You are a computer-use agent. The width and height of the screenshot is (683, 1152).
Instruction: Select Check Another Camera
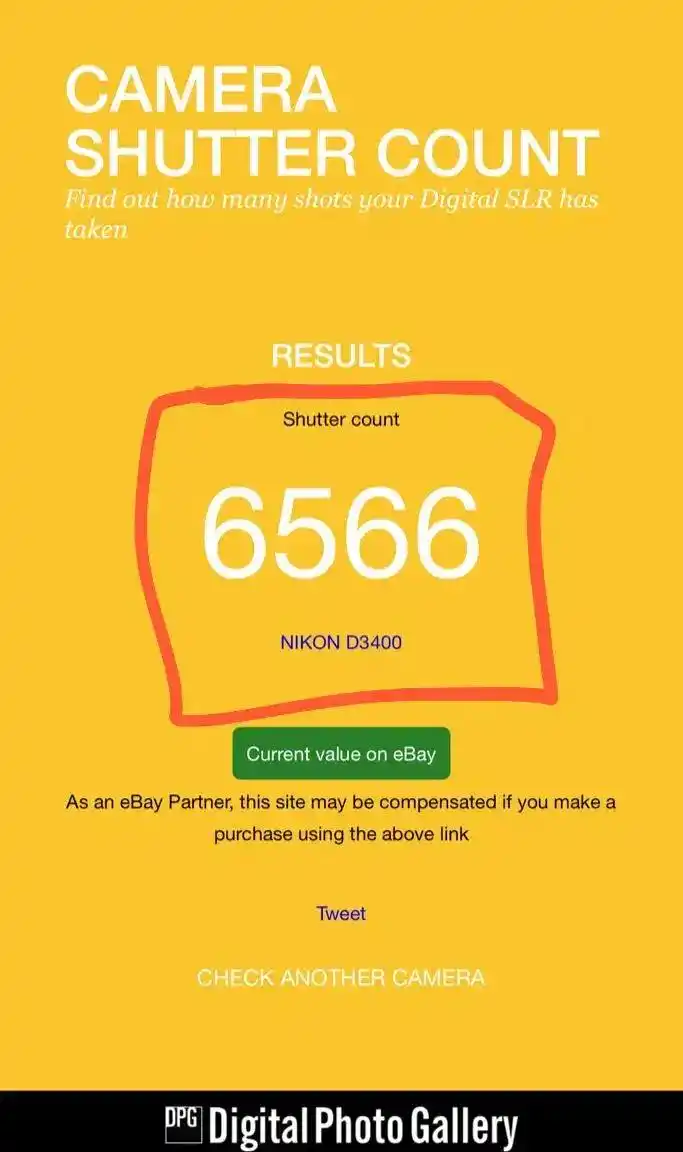tap(341, 977)
